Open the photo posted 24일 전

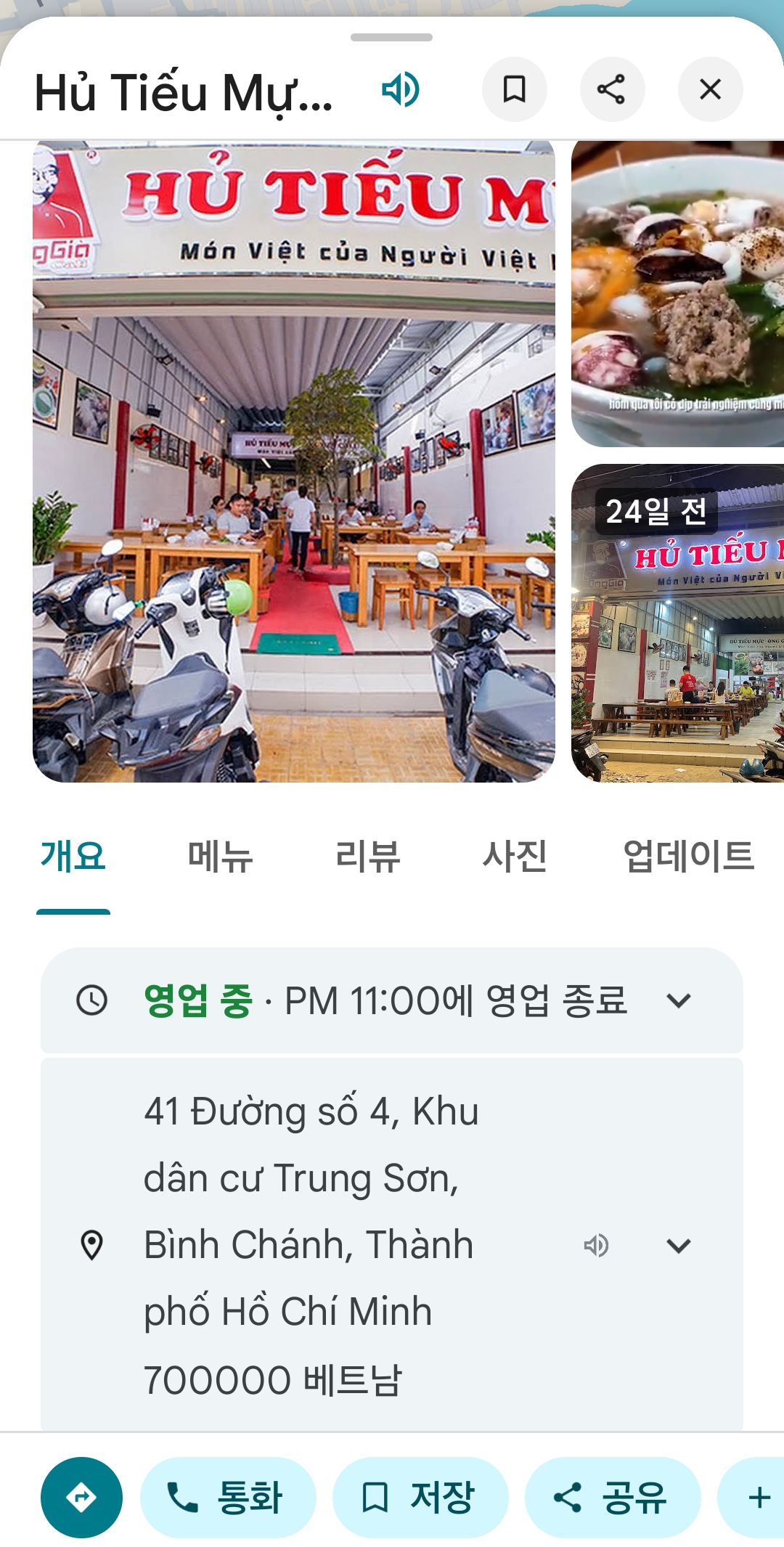pos(677,623)
